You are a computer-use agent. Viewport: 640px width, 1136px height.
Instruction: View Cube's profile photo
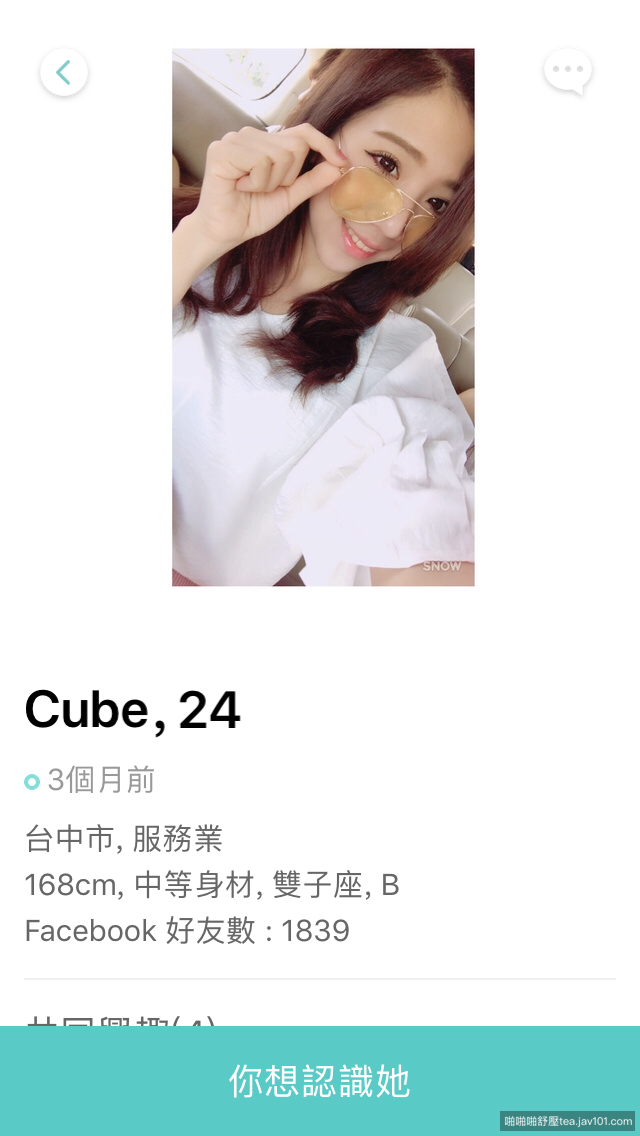pos(323,317)
